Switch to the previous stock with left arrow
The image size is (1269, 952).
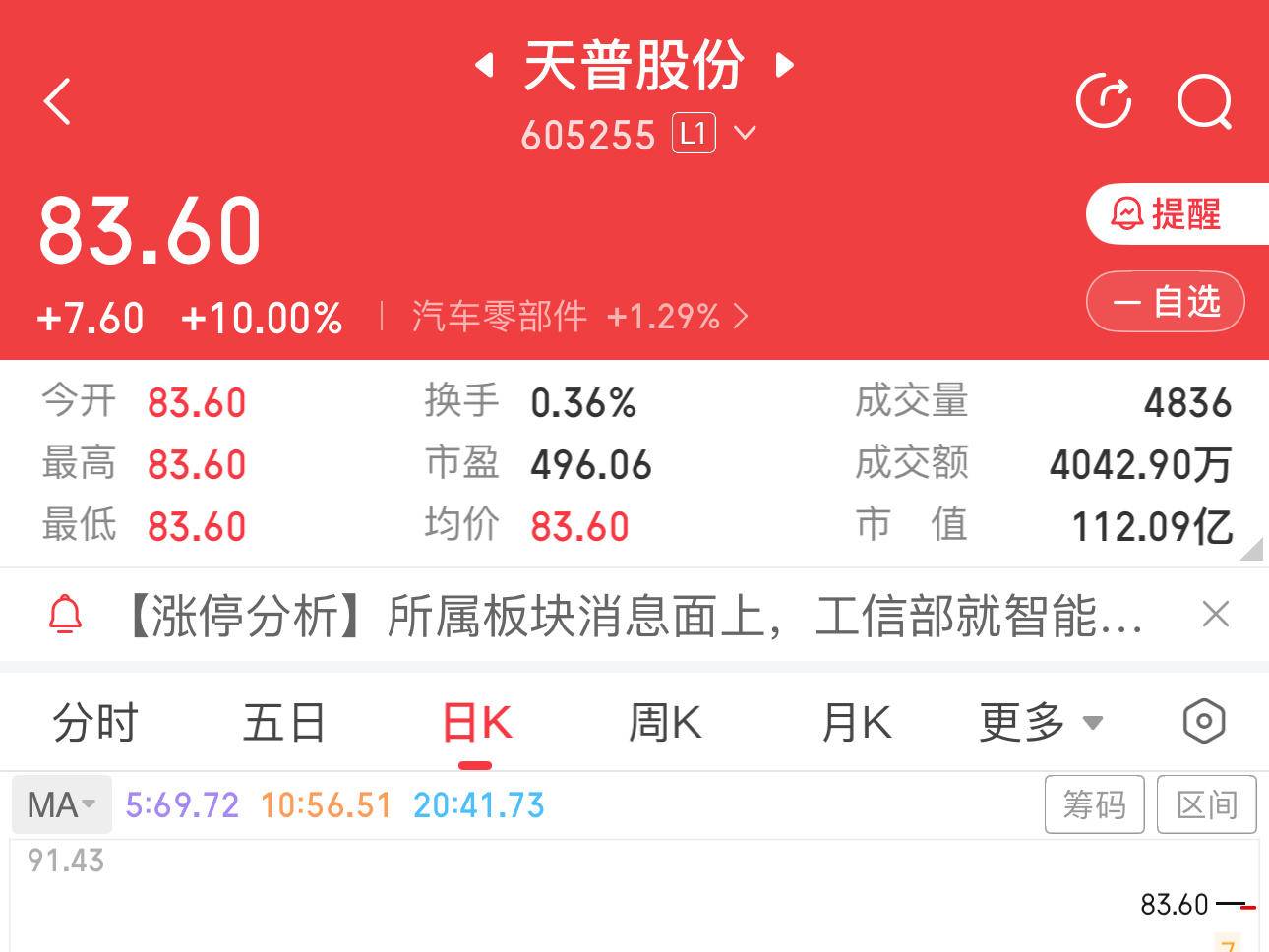tap(483, 66)
